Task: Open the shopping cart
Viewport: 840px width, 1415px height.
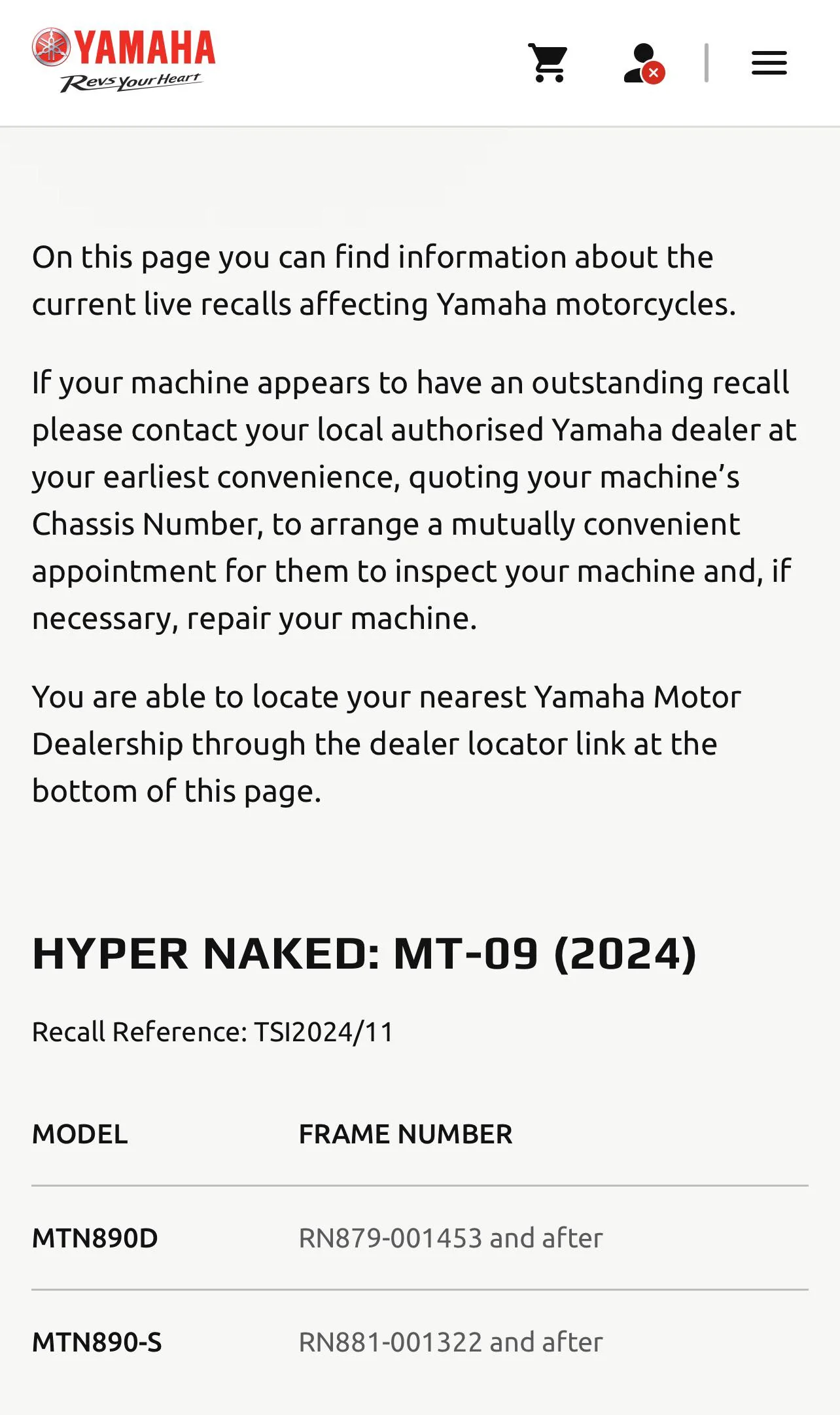Action: (x=548, y=63)
